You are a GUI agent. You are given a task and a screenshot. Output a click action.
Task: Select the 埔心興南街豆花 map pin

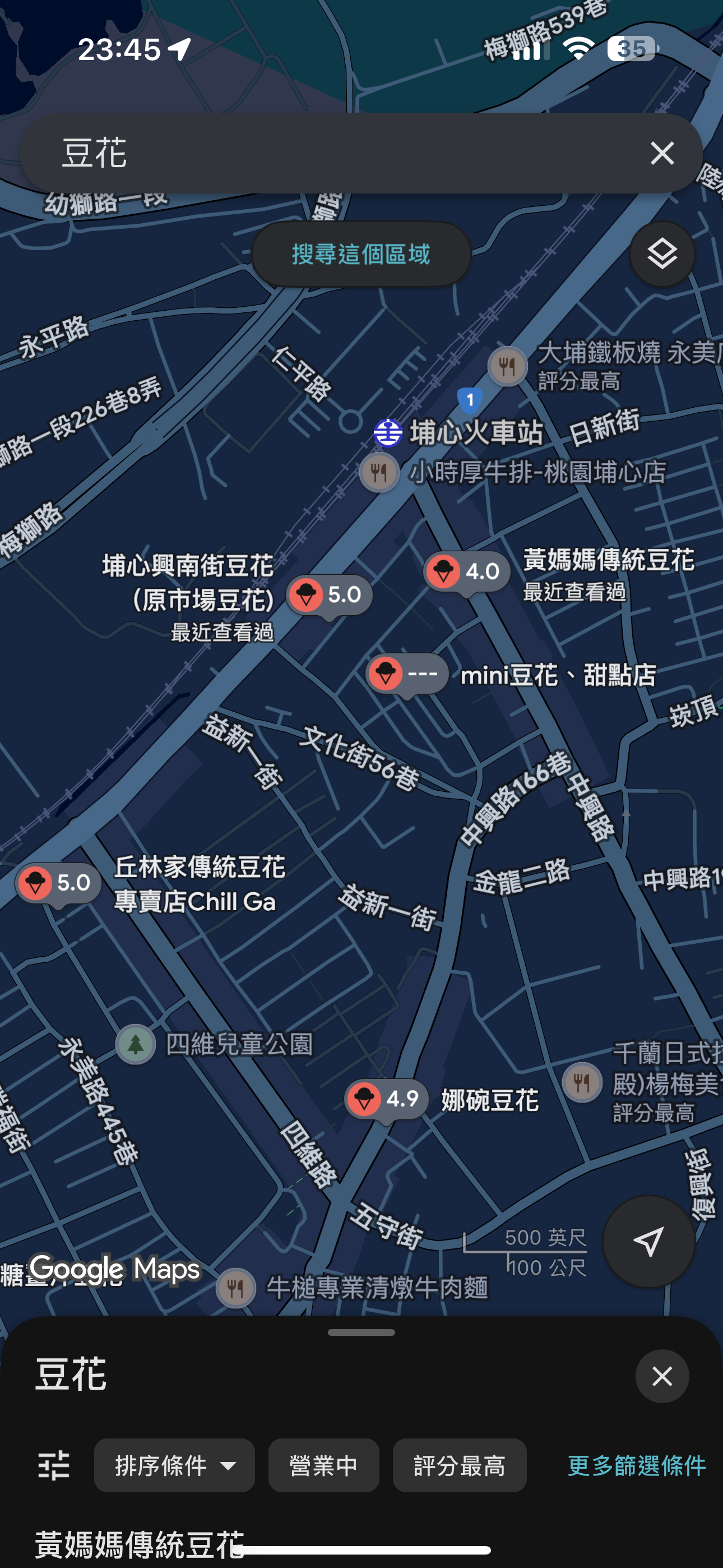tap(329, 594)
